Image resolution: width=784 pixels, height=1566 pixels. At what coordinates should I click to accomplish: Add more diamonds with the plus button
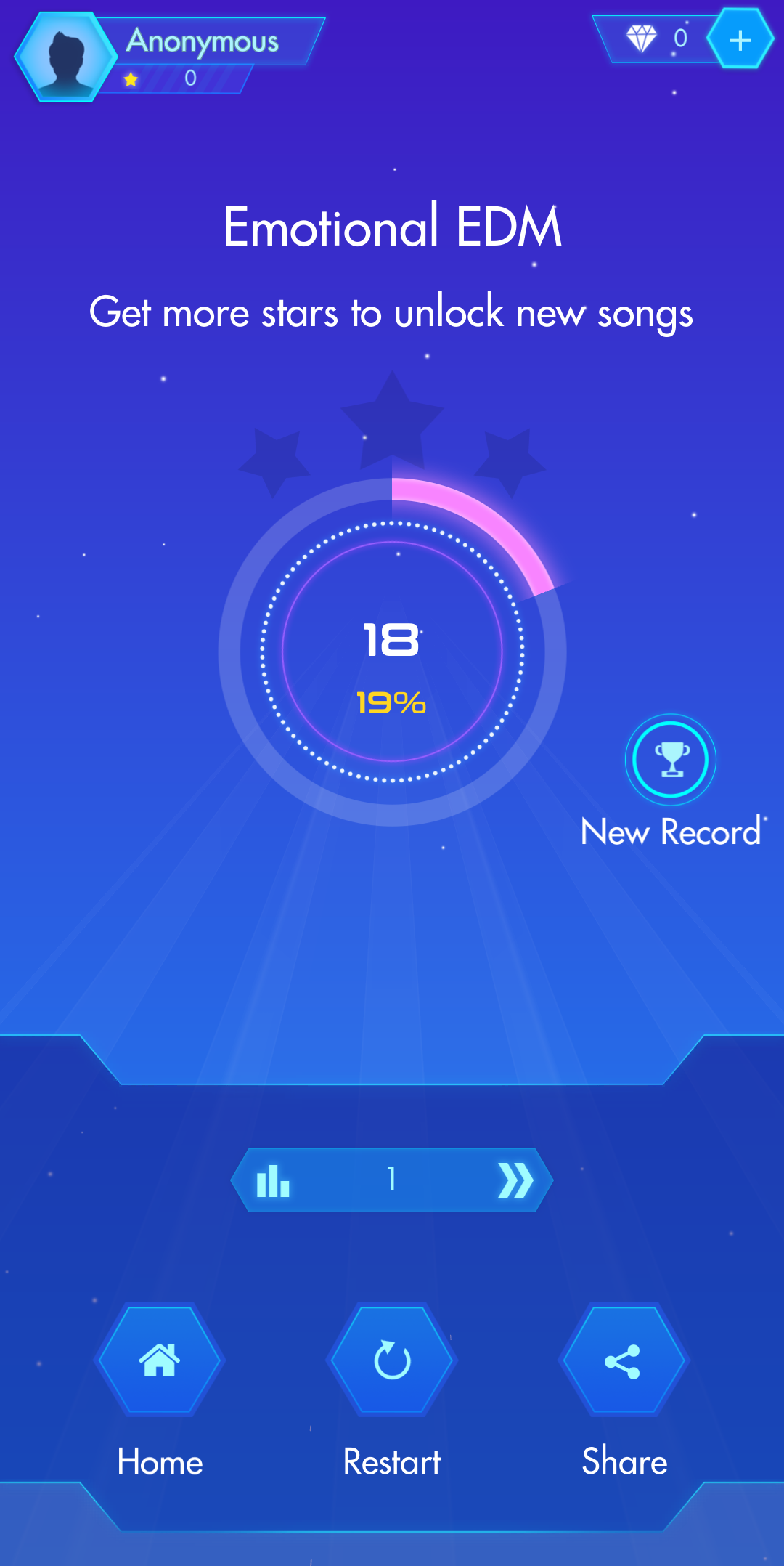[x=740, y=40]
